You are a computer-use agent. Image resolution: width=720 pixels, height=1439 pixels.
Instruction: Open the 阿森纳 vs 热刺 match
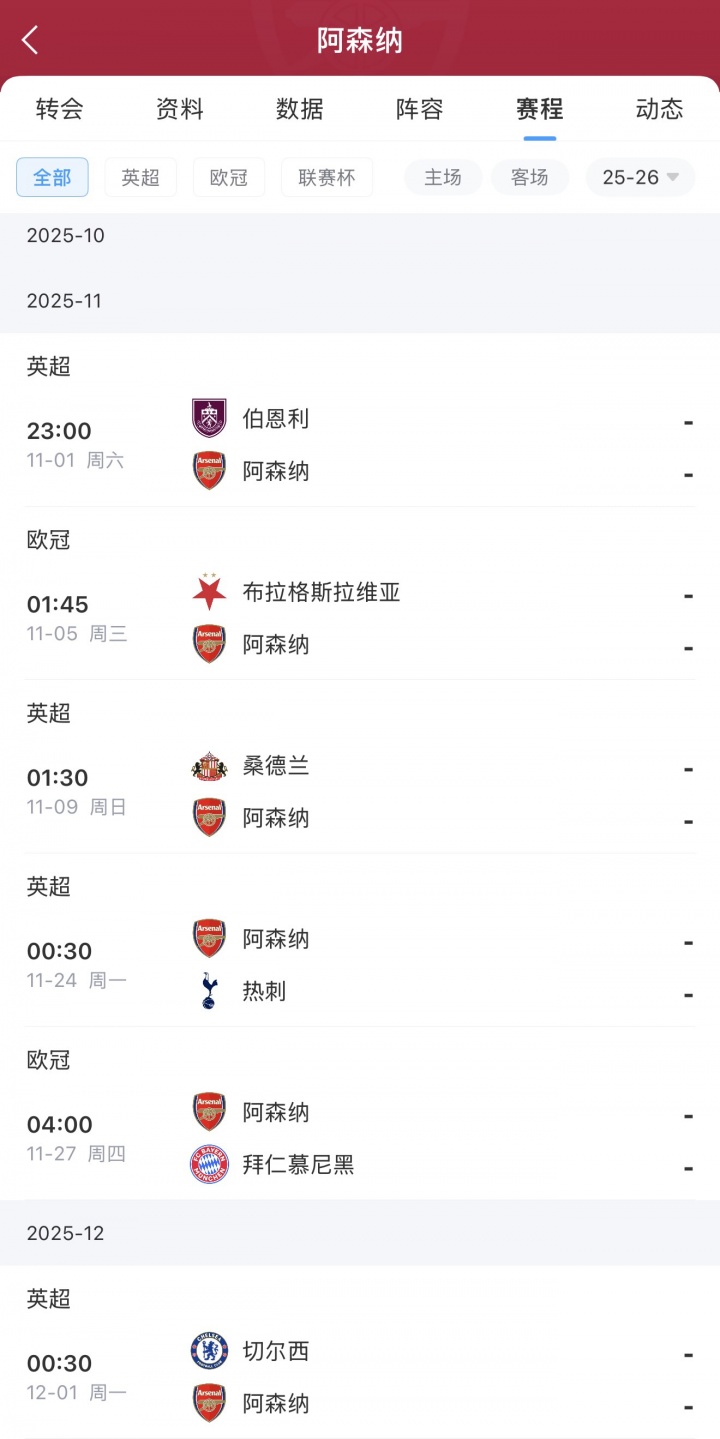pyautogui.click(x=360, y=965)
